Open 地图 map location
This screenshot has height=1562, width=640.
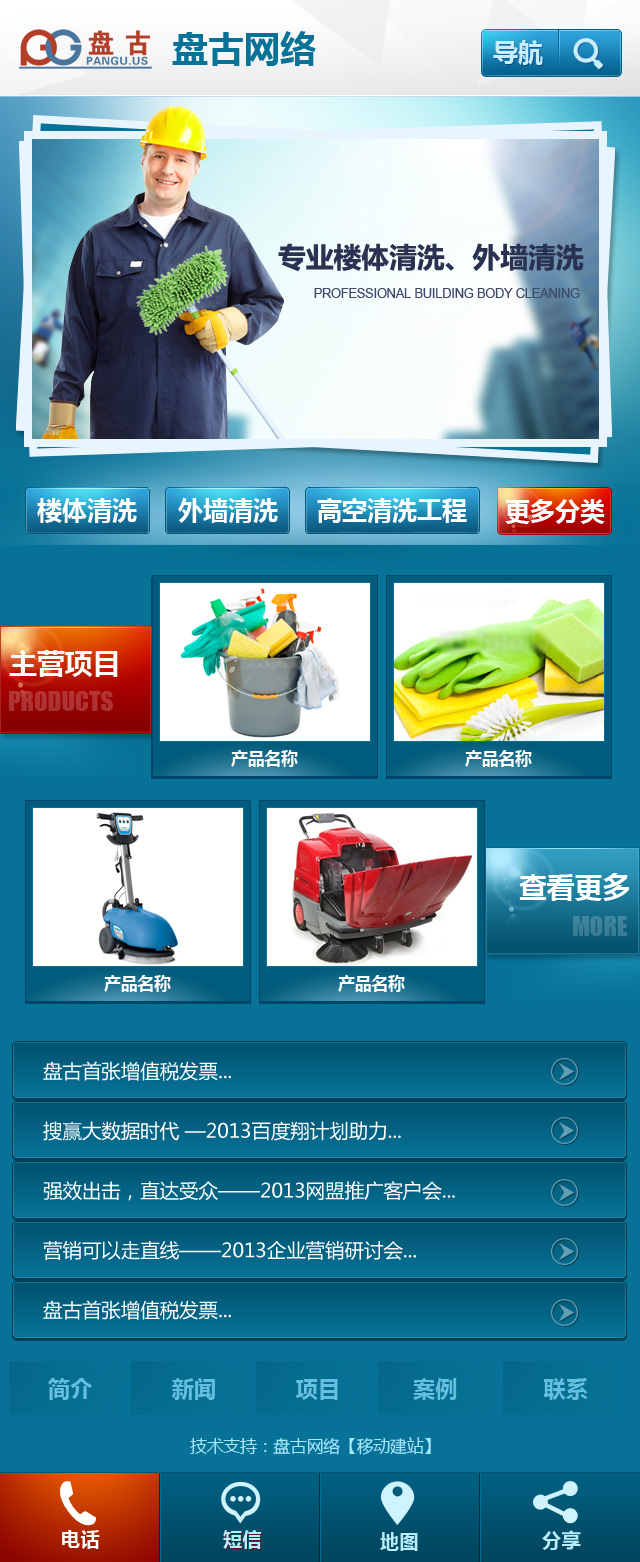point(399,1517)
